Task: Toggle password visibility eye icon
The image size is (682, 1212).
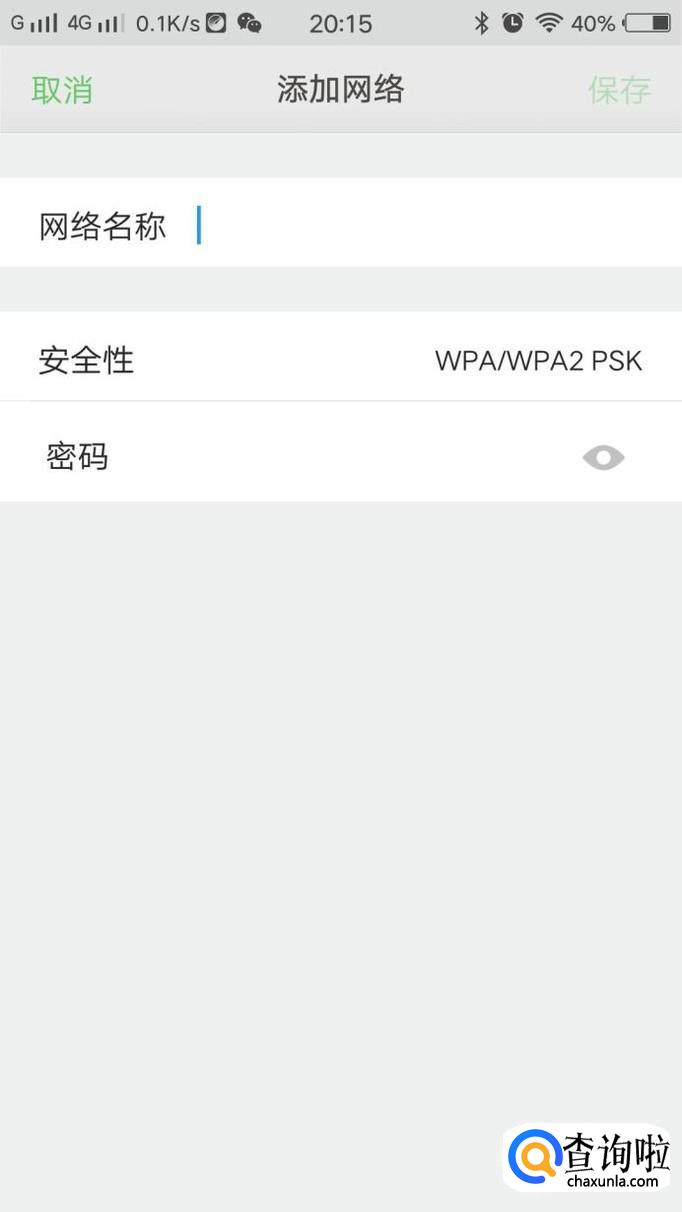Action: pos(603,458)
